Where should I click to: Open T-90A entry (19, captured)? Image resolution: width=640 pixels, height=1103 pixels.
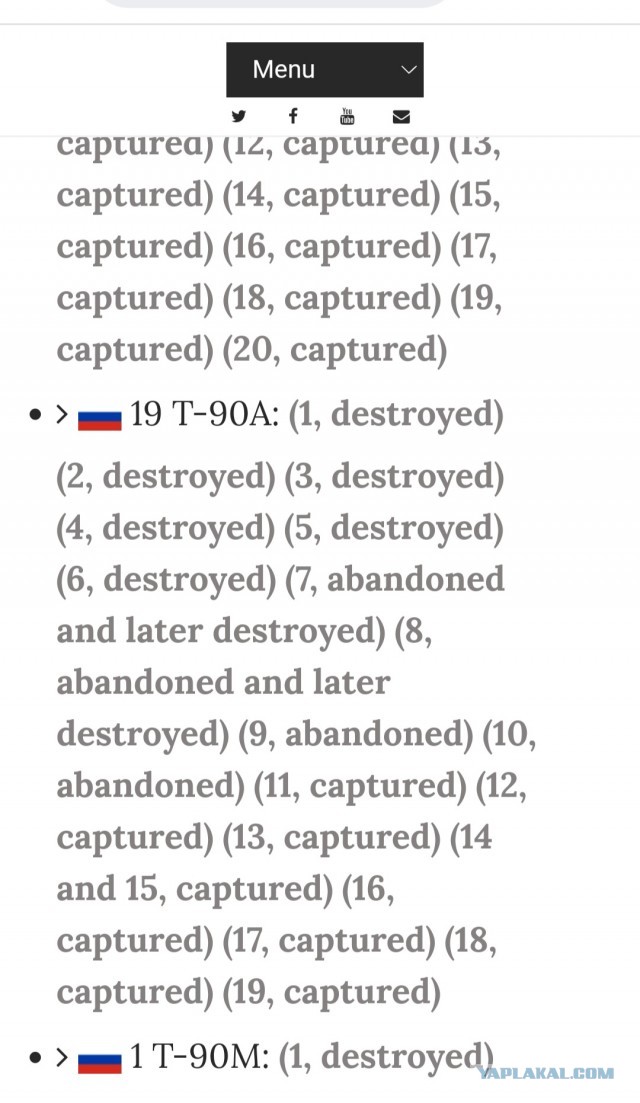click(331, 993)
